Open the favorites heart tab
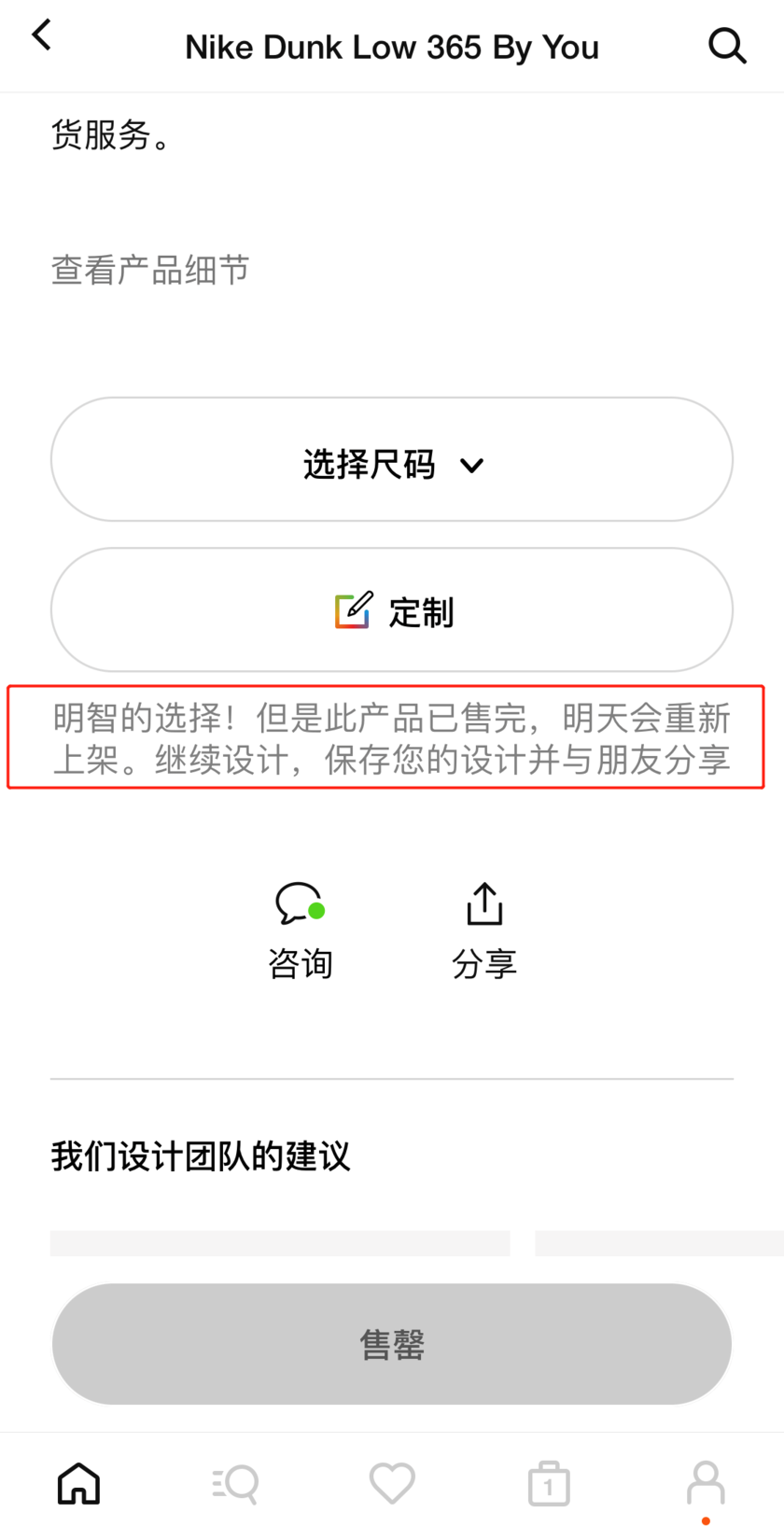 click(392, 1482)
